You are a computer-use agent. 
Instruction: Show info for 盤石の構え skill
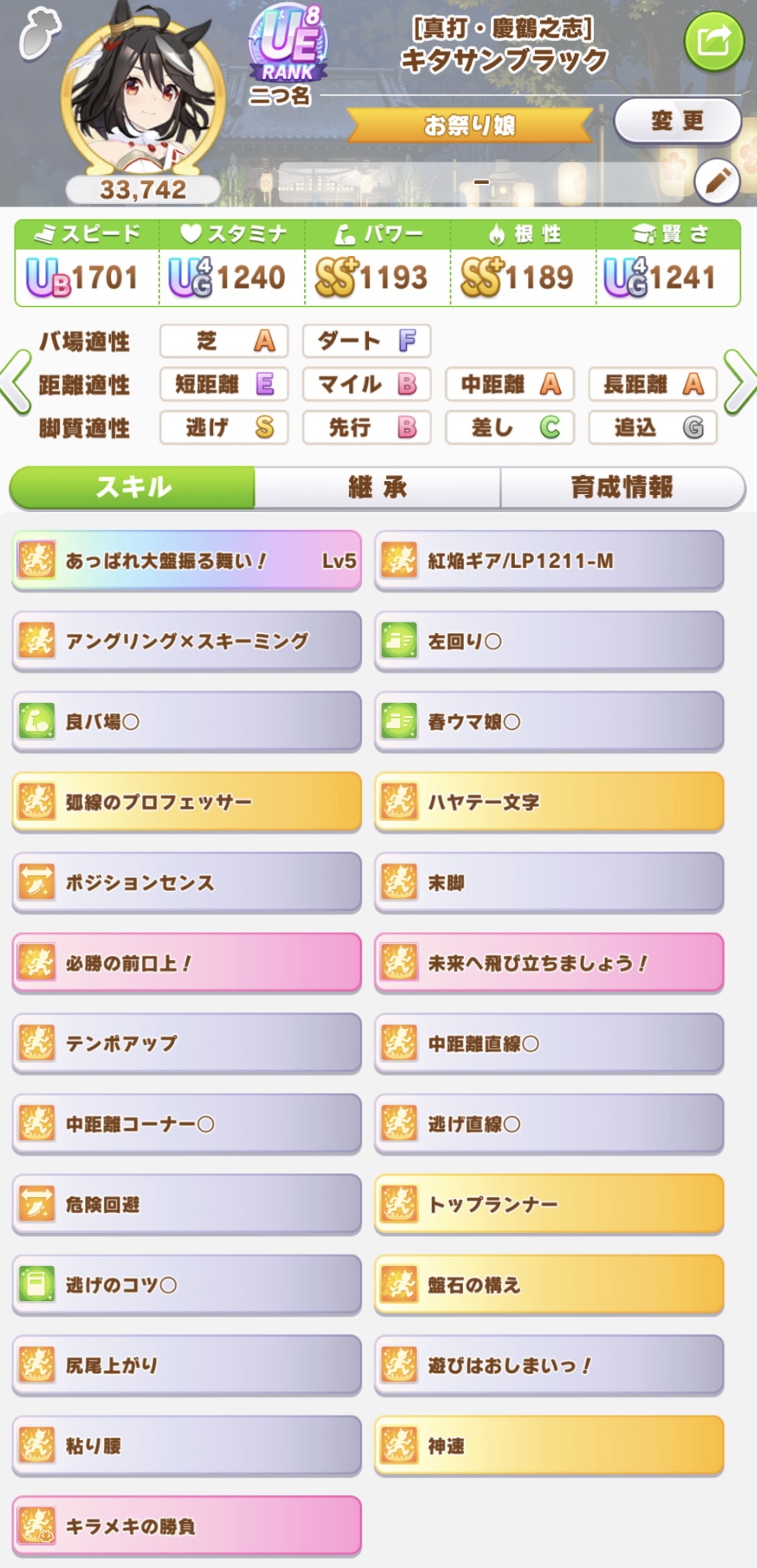548,1285
